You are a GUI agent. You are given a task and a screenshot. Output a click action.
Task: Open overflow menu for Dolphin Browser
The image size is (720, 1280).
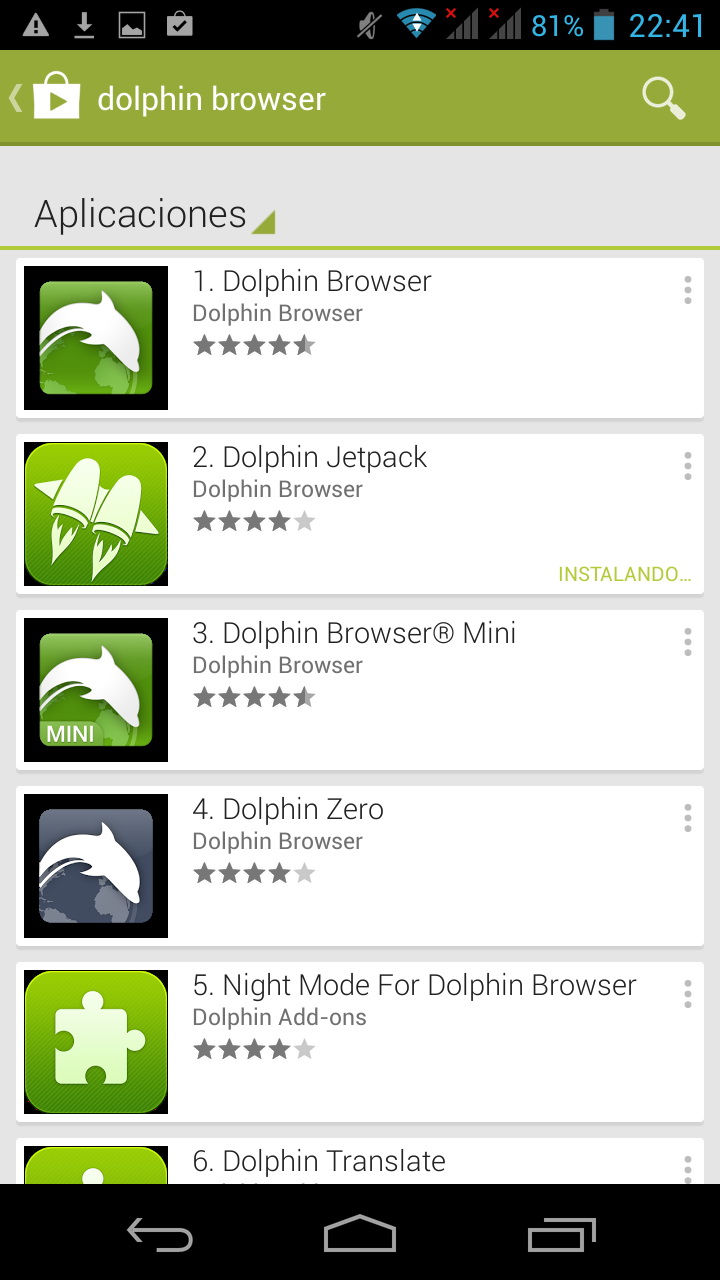coord(687,291)
